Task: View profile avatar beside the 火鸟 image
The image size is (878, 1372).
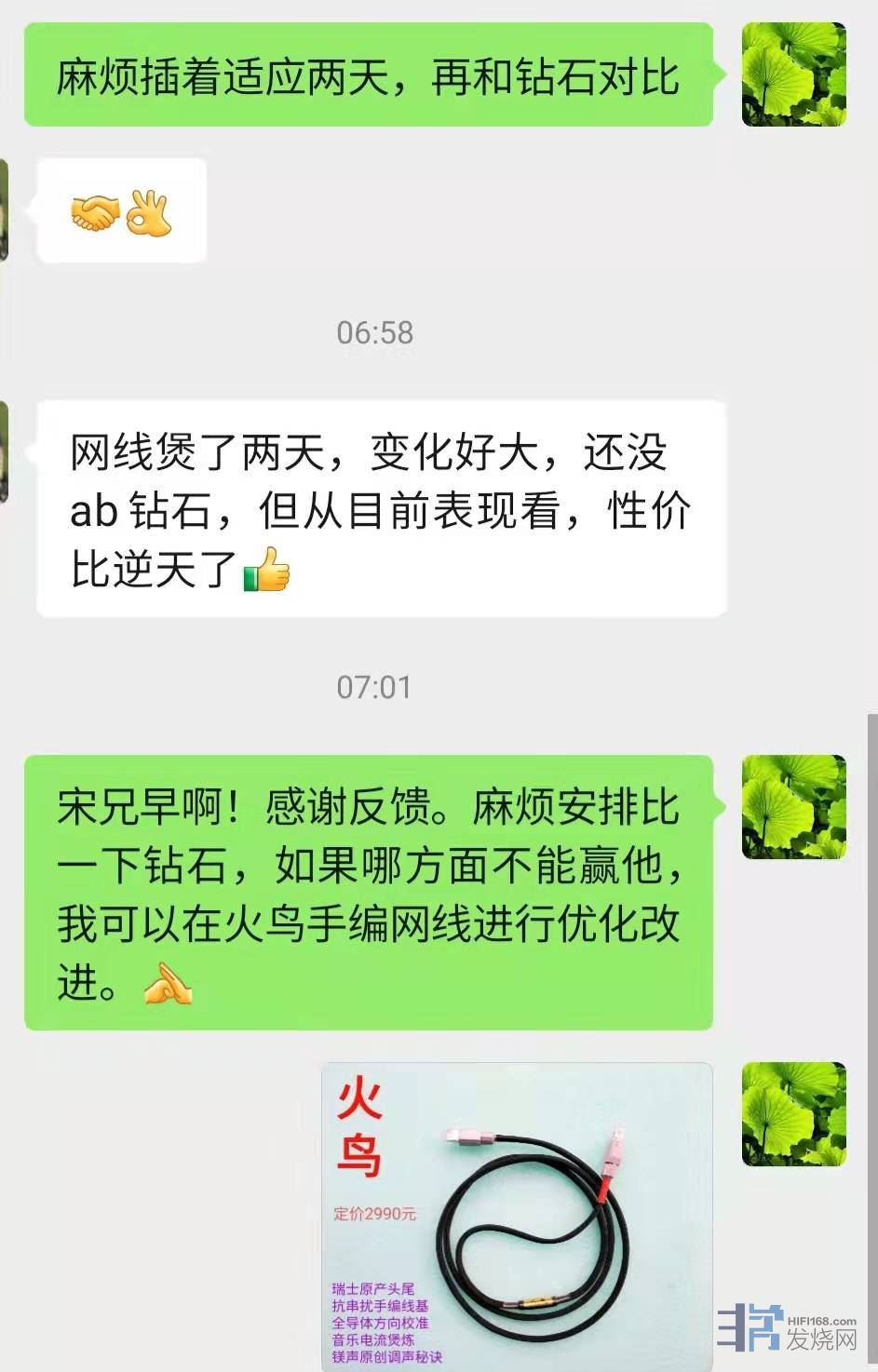Action: click(793, 1113)
